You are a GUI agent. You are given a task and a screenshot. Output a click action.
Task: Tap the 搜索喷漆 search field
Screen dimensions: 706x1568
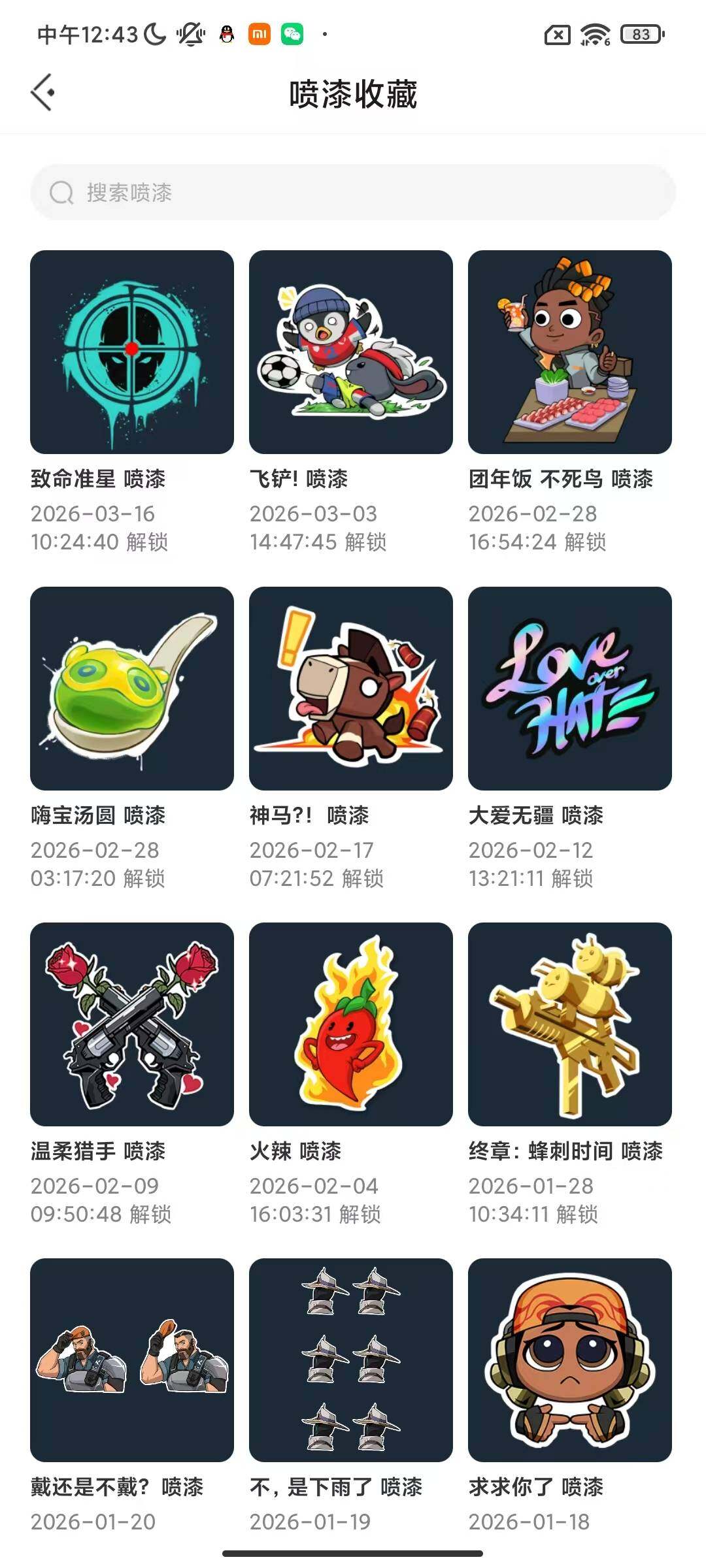353,192
